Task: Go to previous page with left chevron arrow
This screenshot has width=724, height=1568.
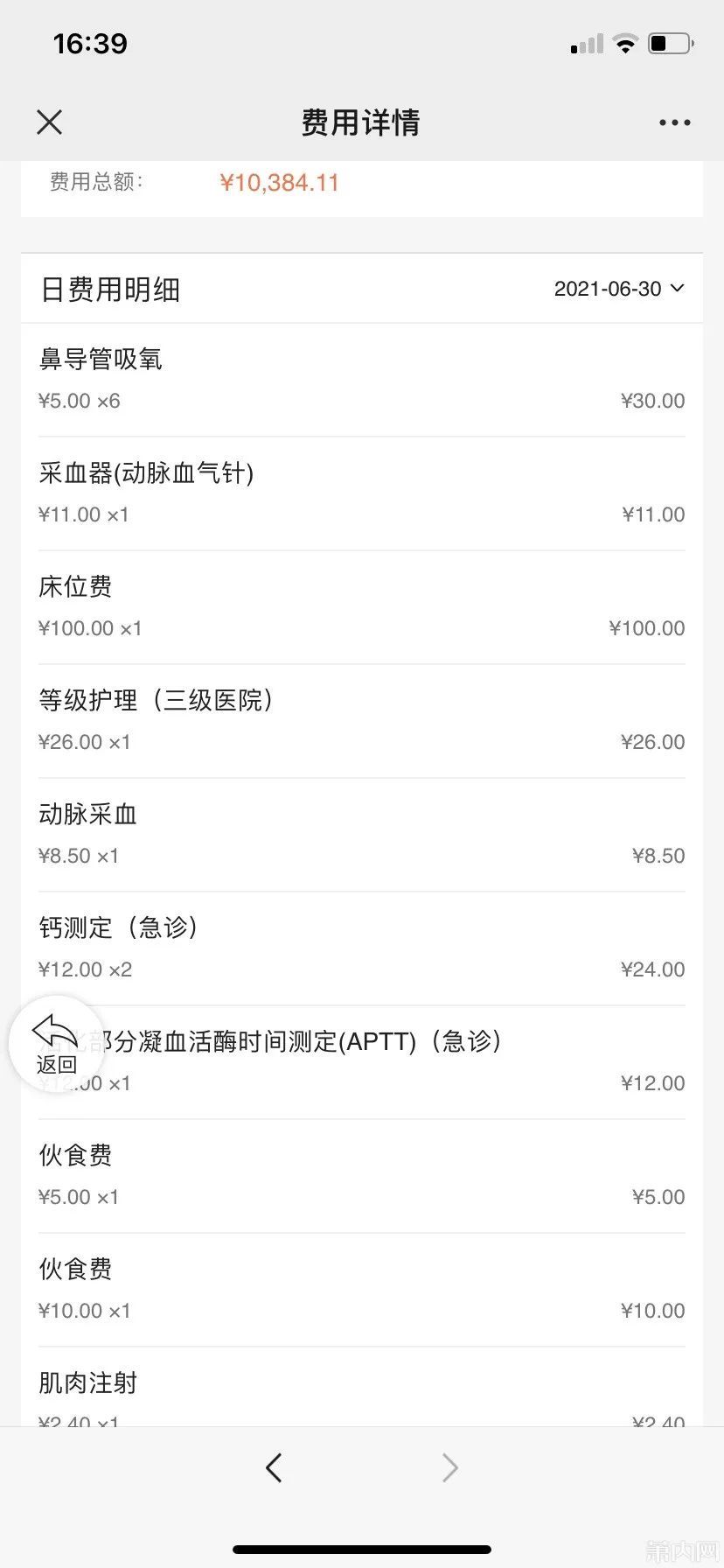Action: [x=274, y=1467]
